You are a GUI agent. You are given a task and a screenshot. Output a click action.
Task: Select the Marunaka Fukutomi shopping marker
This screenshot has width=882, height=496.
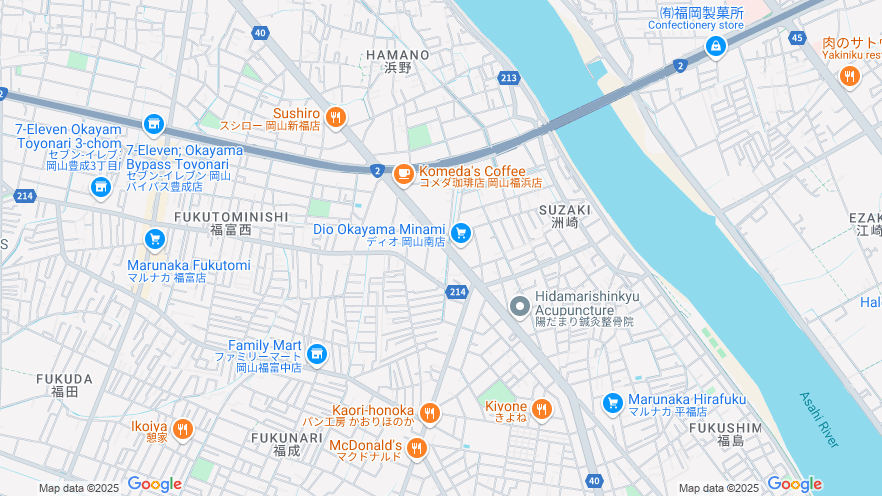tap(154, 239)
